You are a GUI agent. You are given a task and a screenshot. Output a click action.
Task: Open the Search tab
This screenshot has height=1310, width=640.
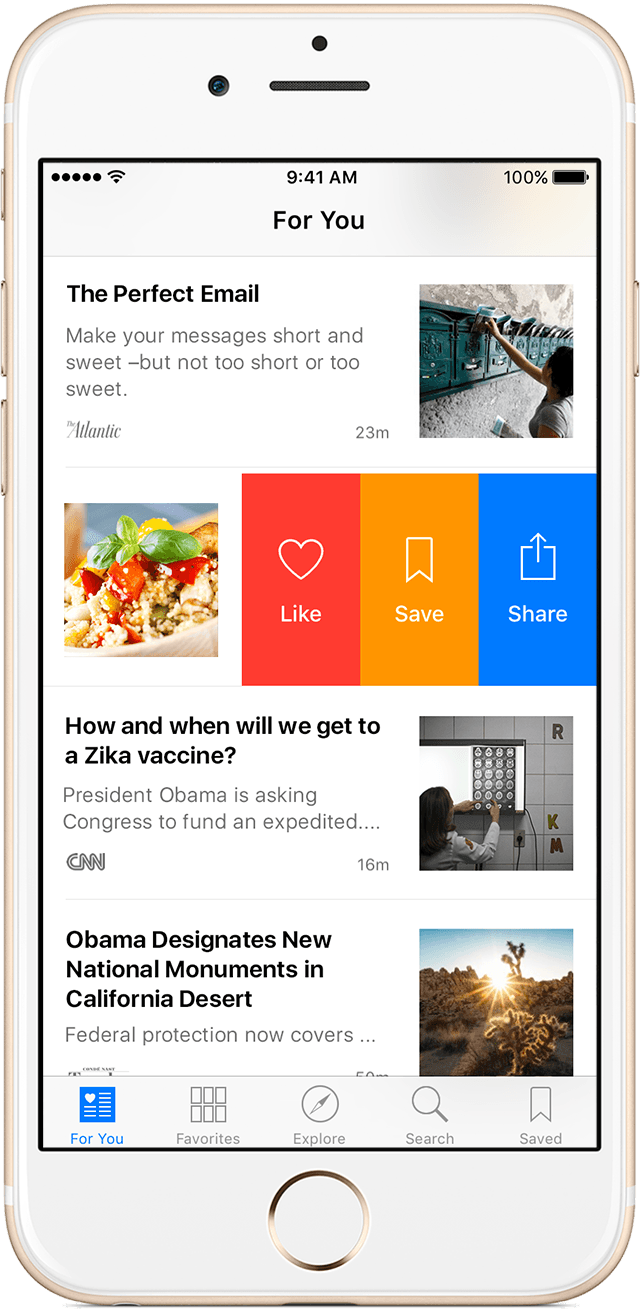(x=430, y=1114)
